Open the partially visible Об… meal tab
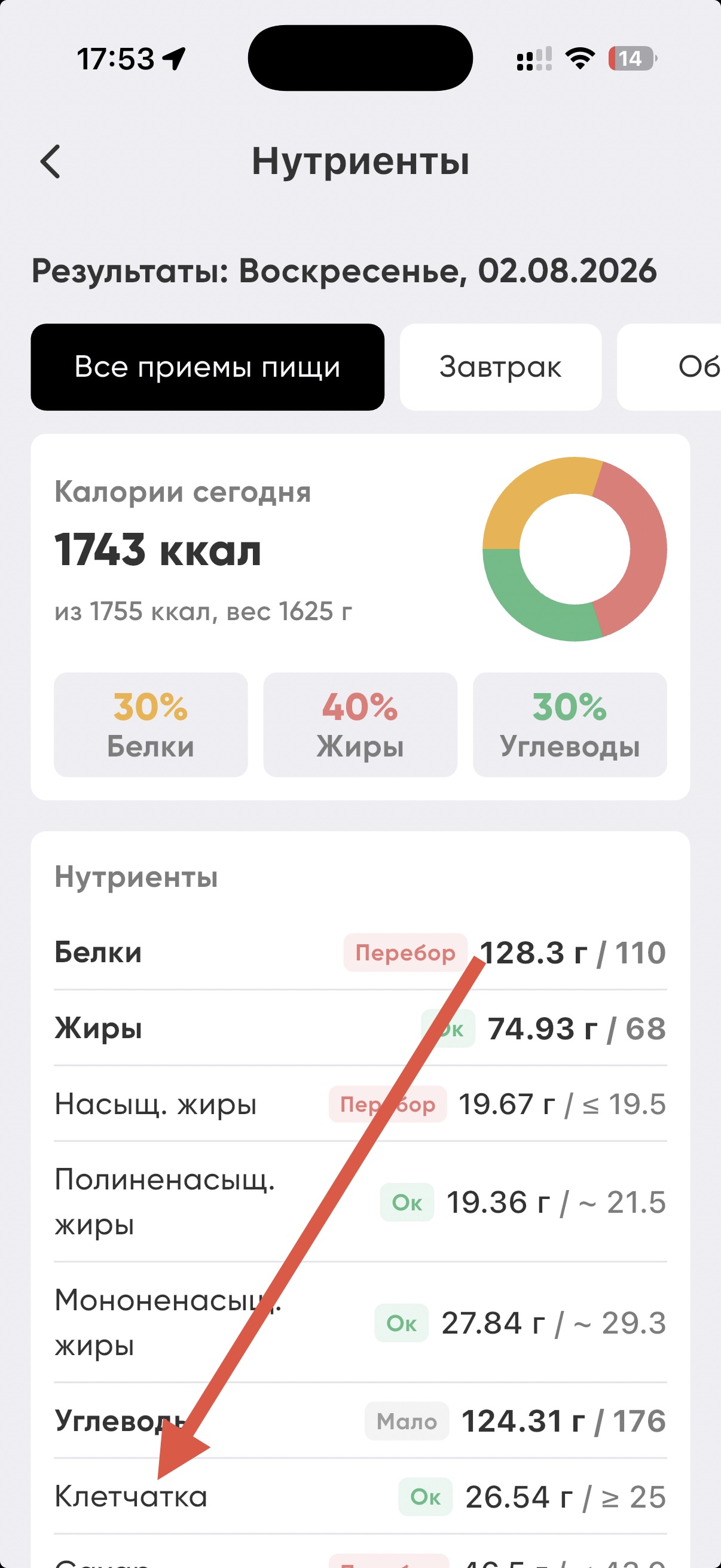The height and width of the screenshot is (1568, 721). [669, 367]
